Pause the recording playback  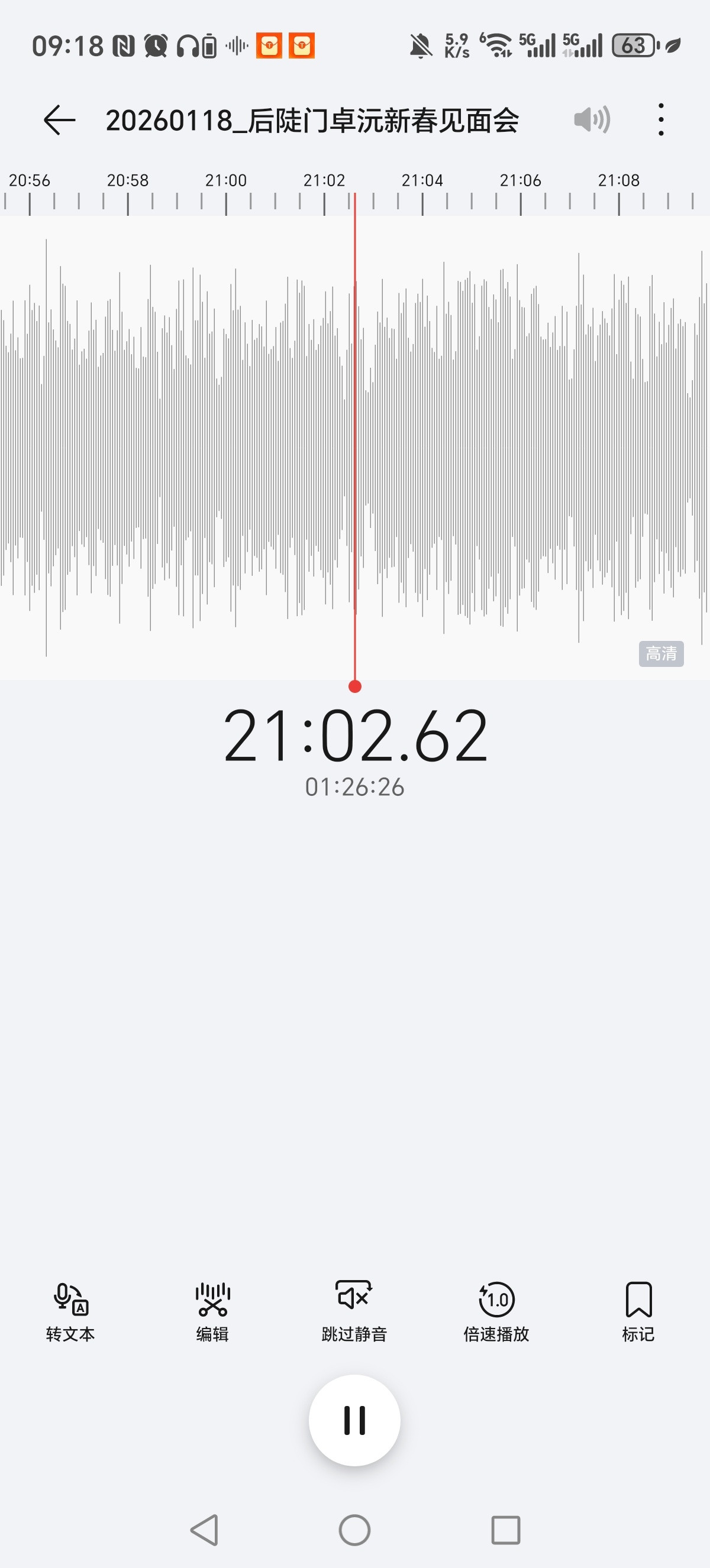[354, 1420]
